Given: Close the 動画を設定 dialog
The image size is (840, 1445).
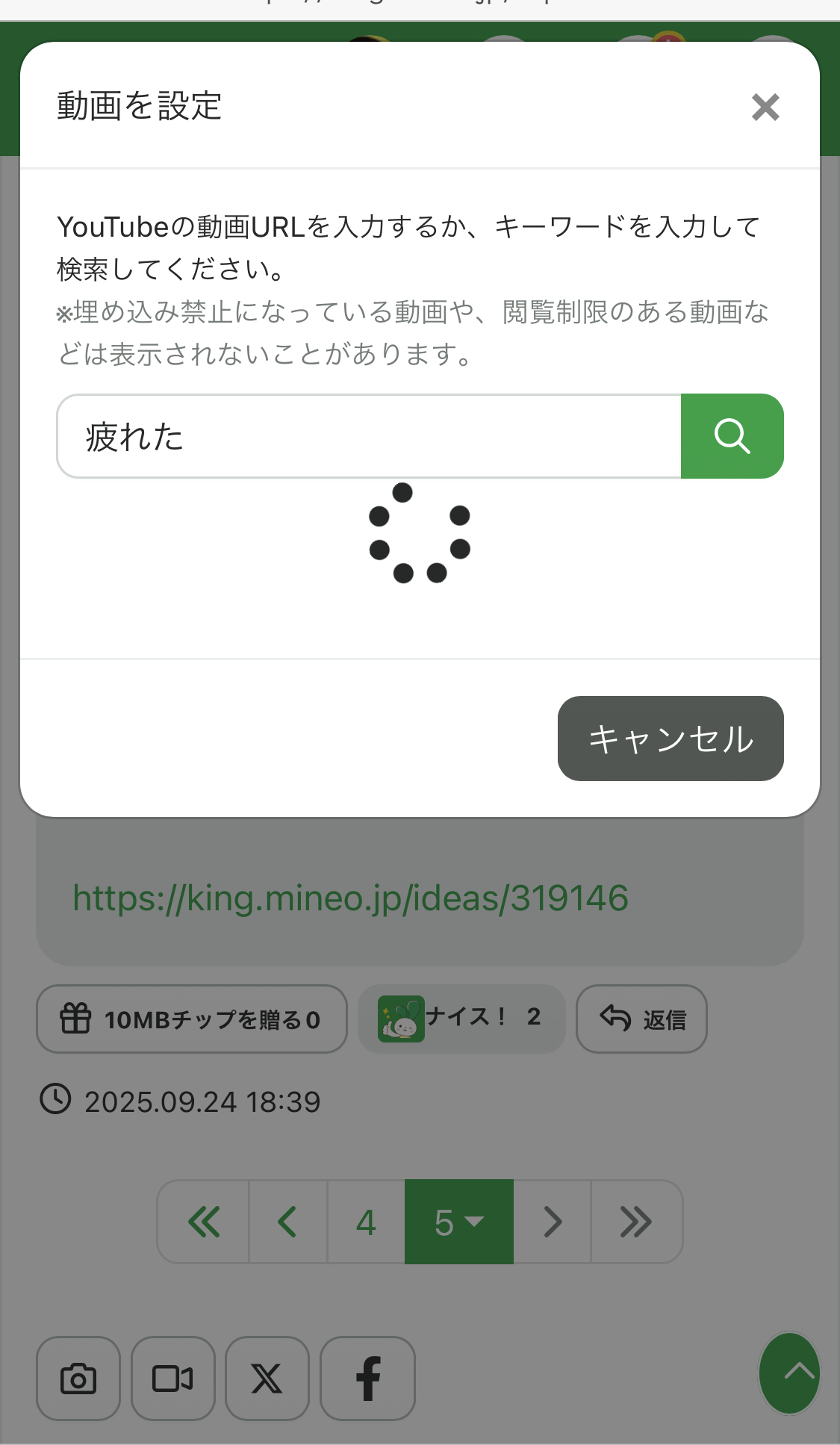Looking at the screenshot, I should pyautogui.click(x=765, y=107).
